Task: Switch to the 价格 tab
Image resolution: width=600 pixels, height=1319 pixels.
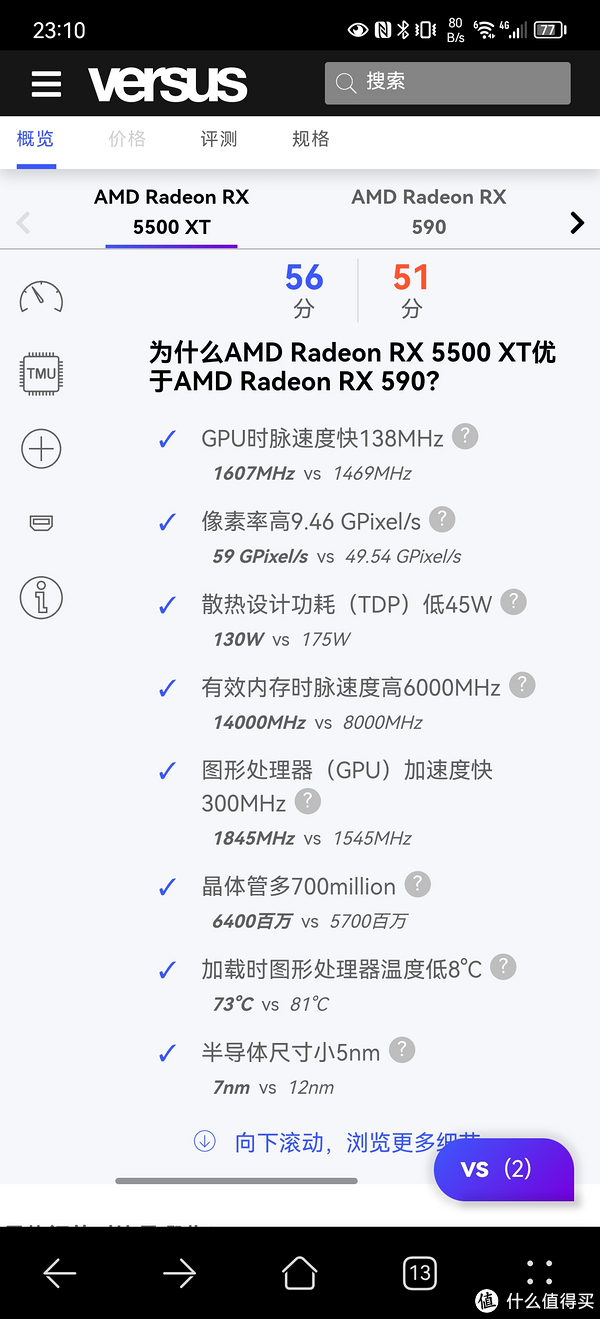Action: [x=127, y=139]
